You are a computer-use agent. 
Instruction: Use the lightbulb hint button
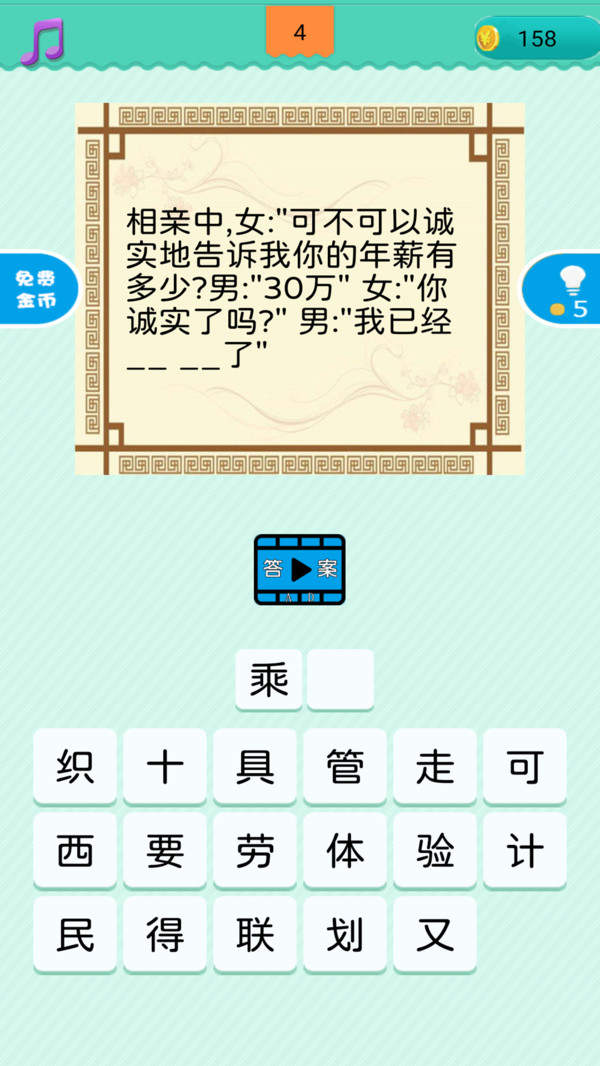tap(567, 289)
